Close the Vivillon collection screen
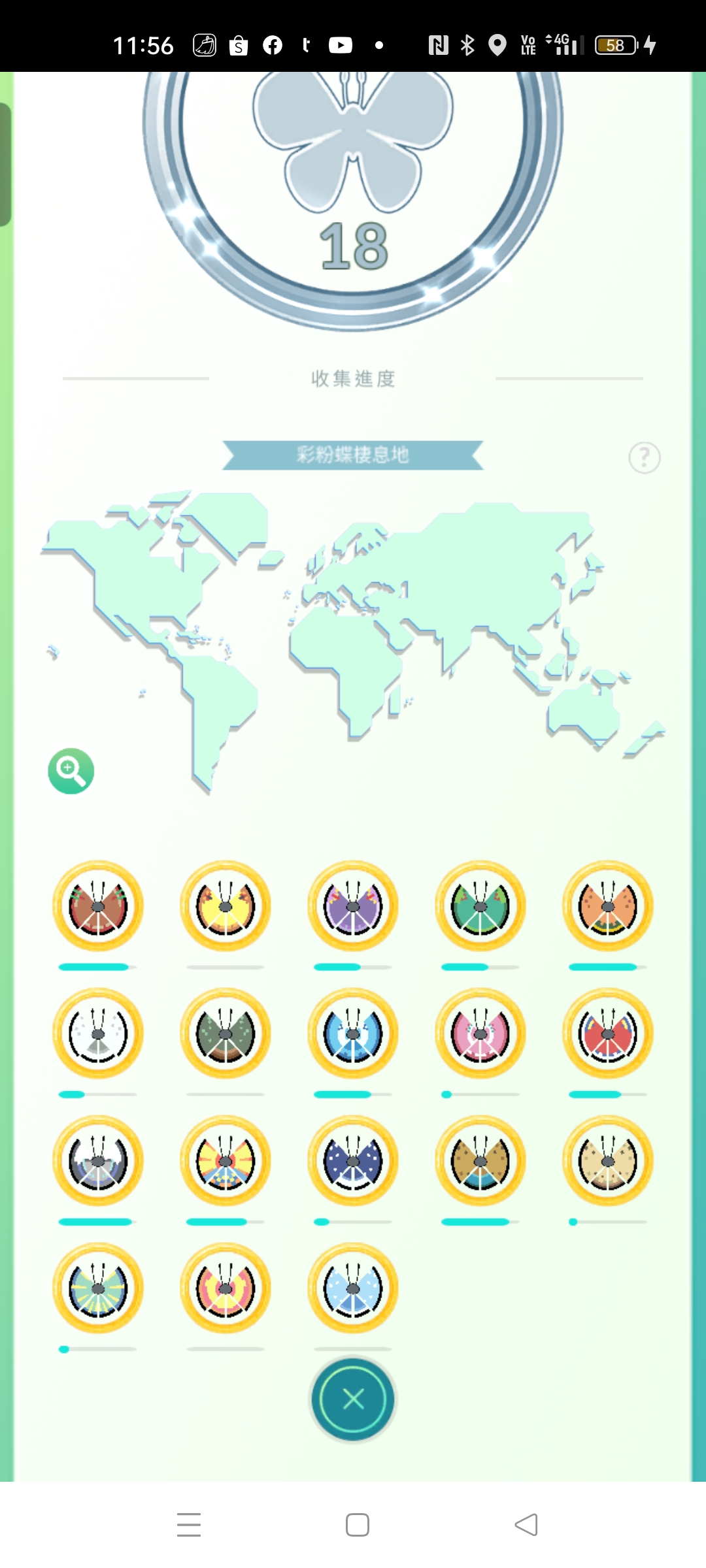This screenshot has width=706, height=1568. [x=353, y=1399]
